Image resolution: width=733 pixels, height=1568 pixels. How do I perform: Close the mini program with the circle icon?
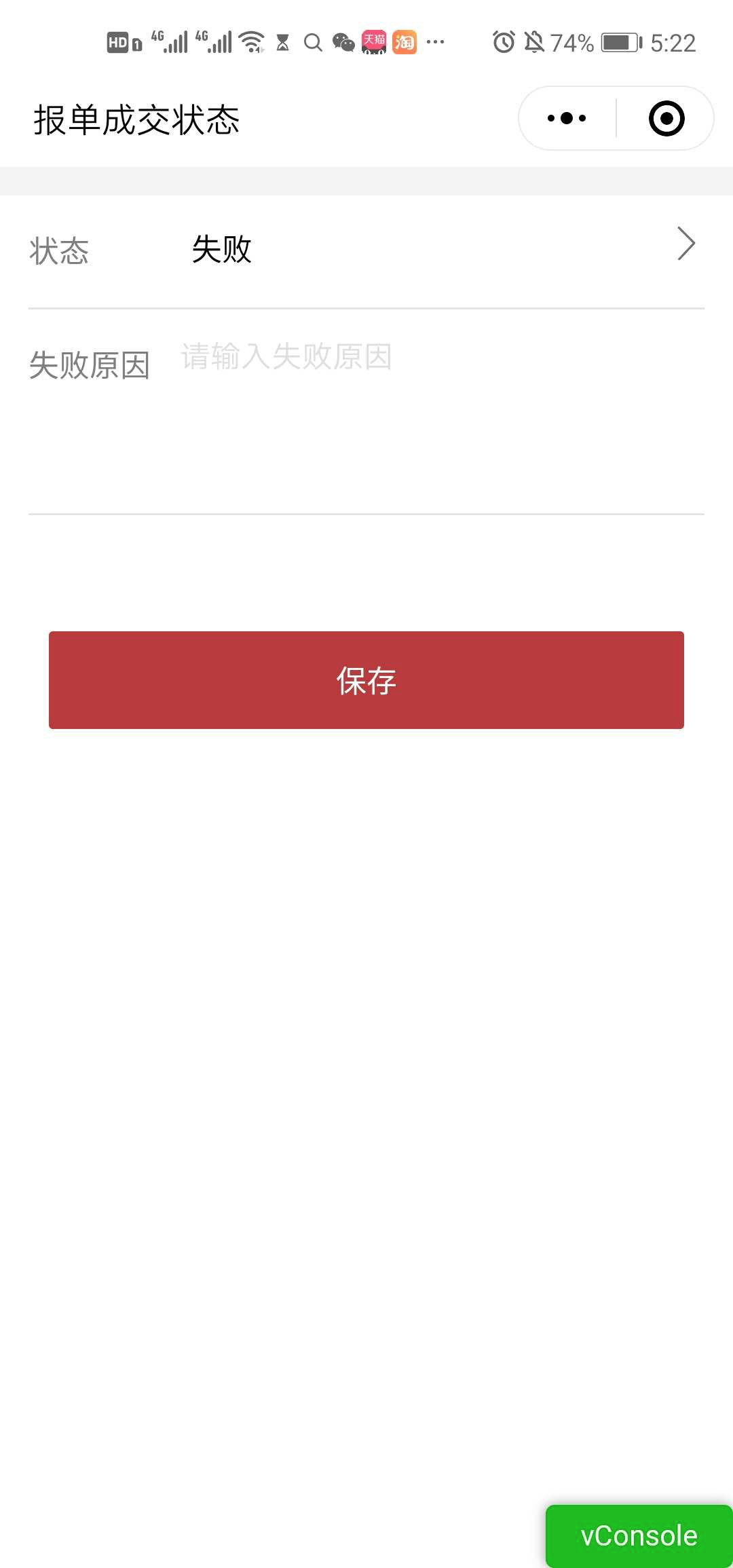point(666,118)
